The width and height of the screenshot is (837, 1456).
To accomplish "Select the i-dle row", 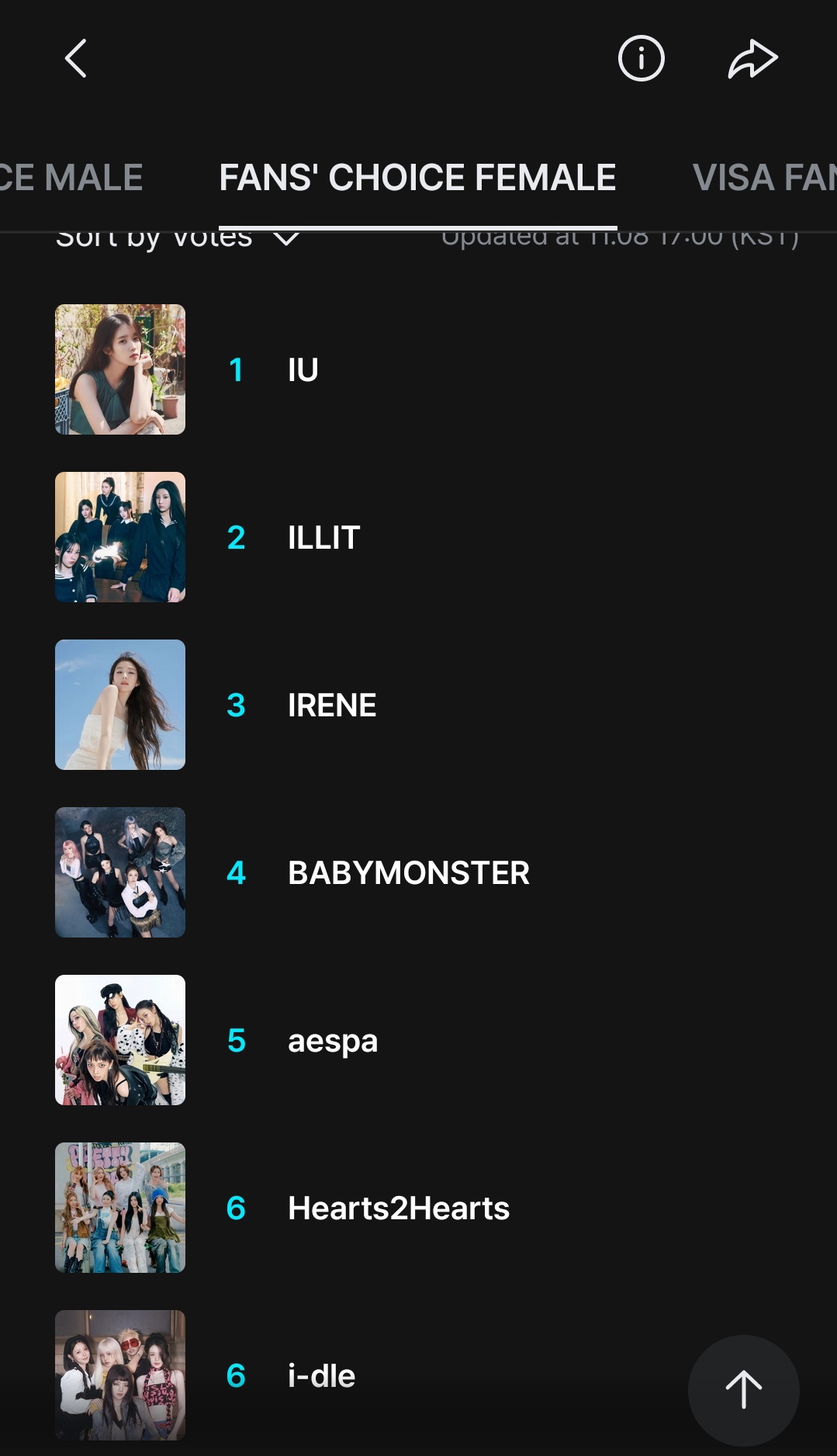I will tap(321, 1376).
